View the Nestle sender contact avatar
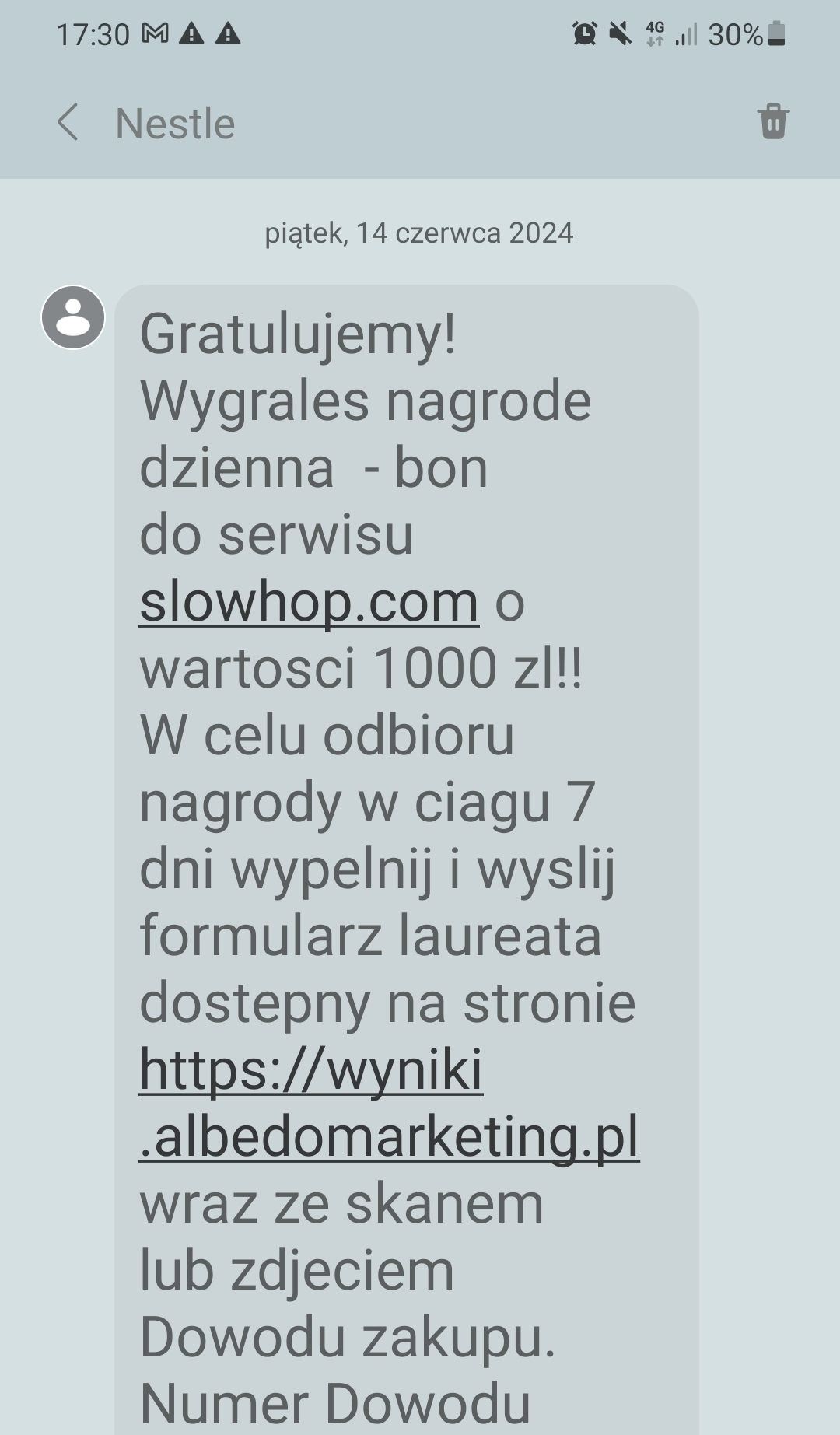The image size is (840, 1435). pos(73,317)
